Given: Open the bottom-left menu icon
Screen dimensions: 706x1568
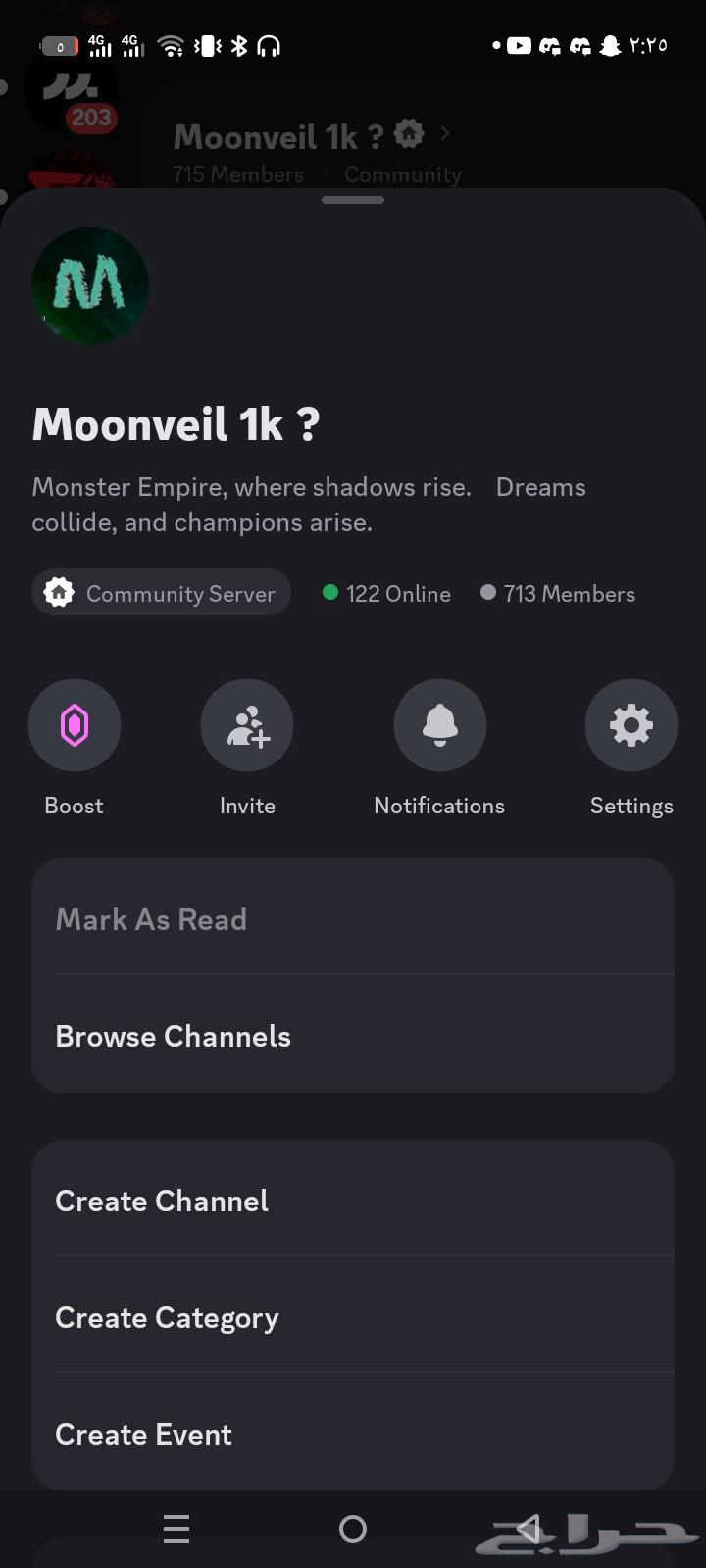Looking at the screenshot, I should pyautogui.click(x=176, y=1529).
